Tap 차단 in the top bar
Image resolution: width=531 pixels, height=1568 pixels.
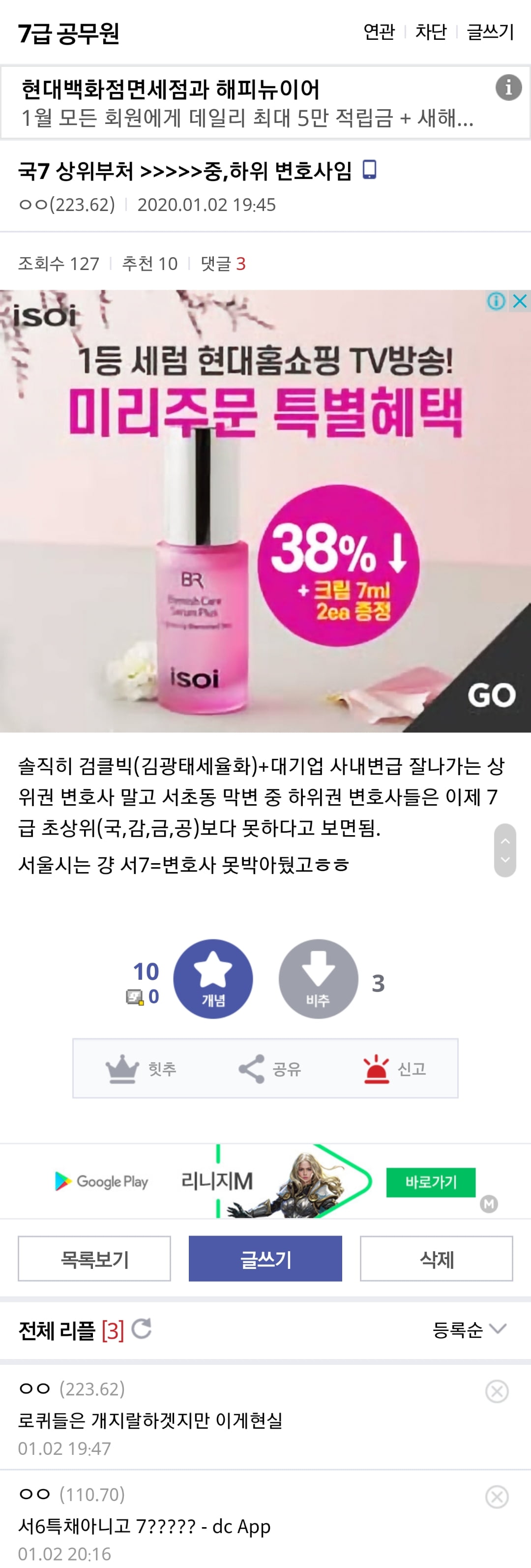(x=431, y=31)
